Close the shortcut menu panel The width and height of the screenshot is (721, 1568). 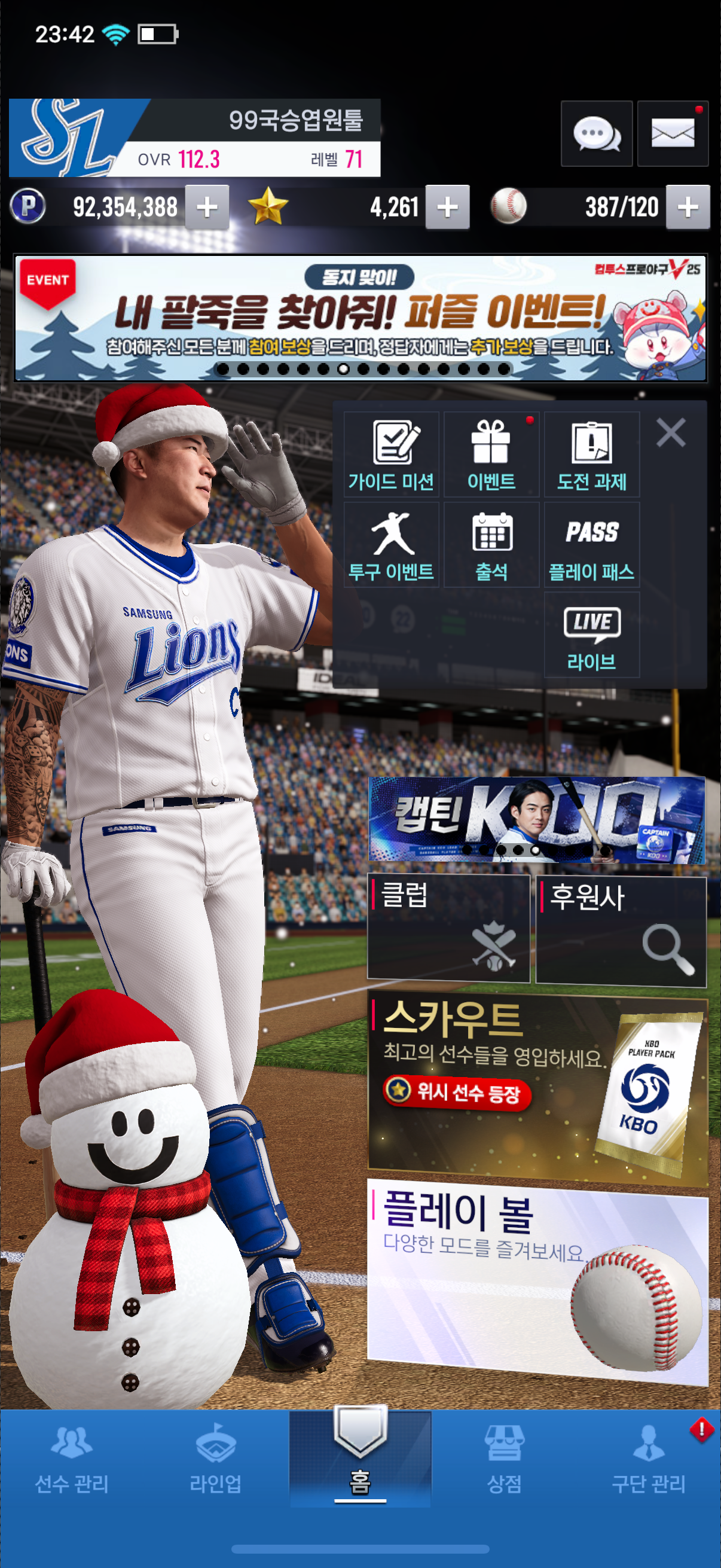coord(671,433)
